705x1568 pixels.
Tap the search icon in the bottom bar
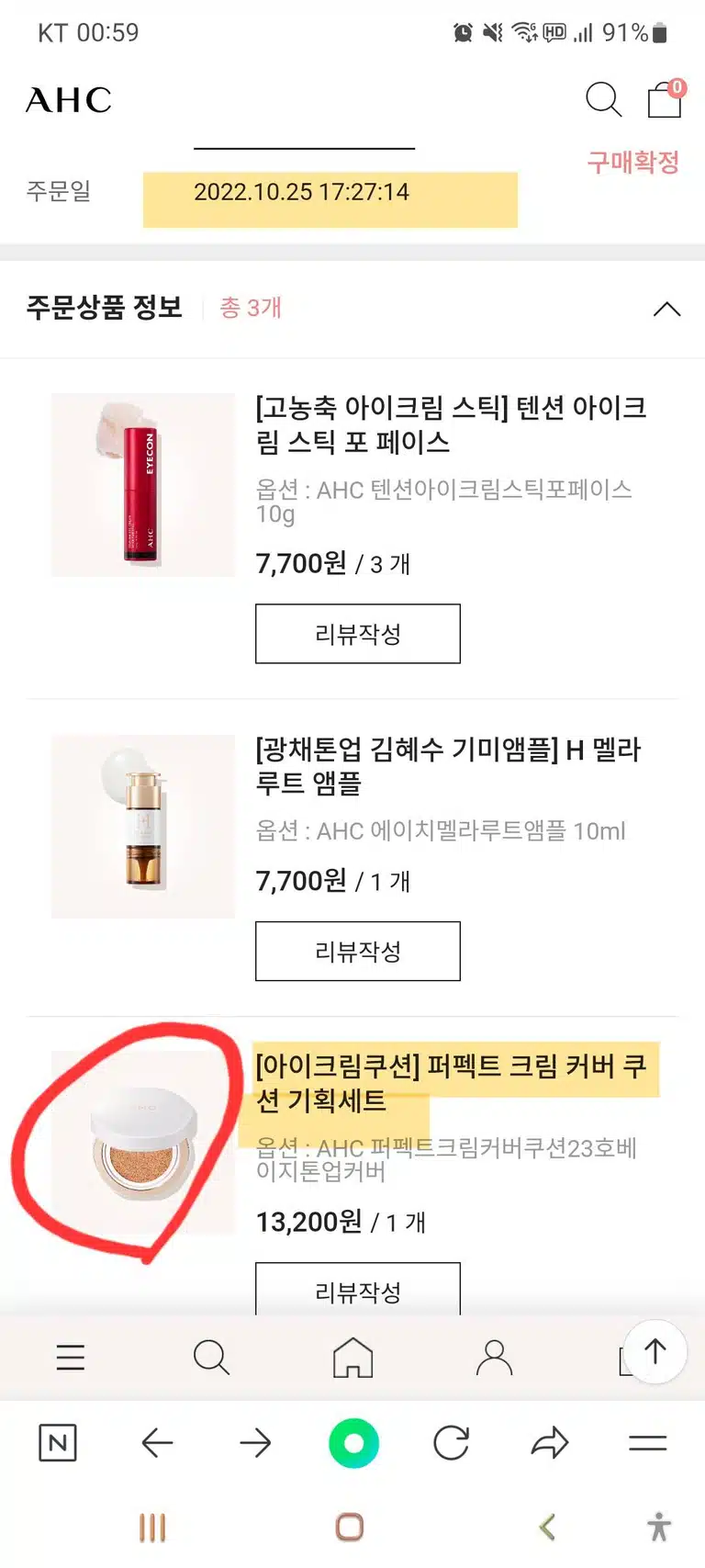pos(211,1357)
